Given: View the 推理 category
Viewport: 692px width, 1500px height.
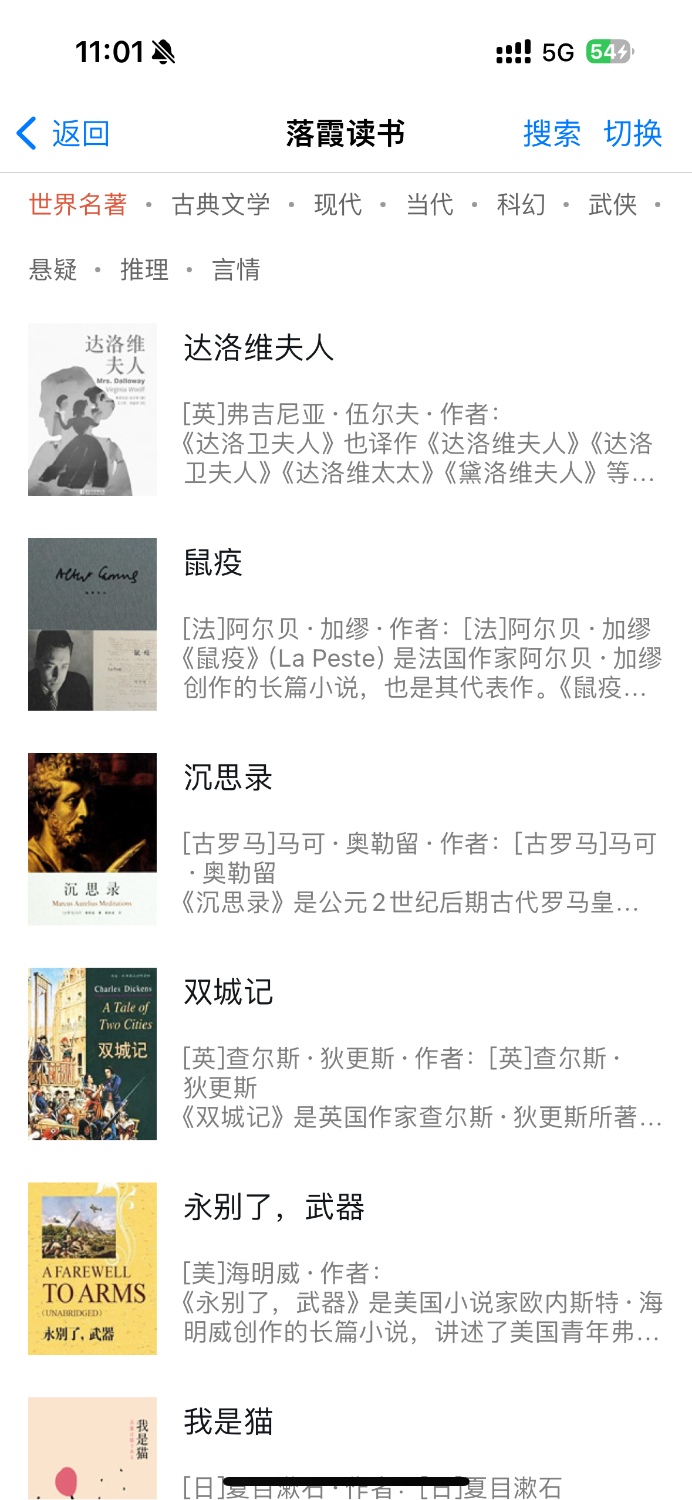Looking at the screenshot, I should (145, 269).
